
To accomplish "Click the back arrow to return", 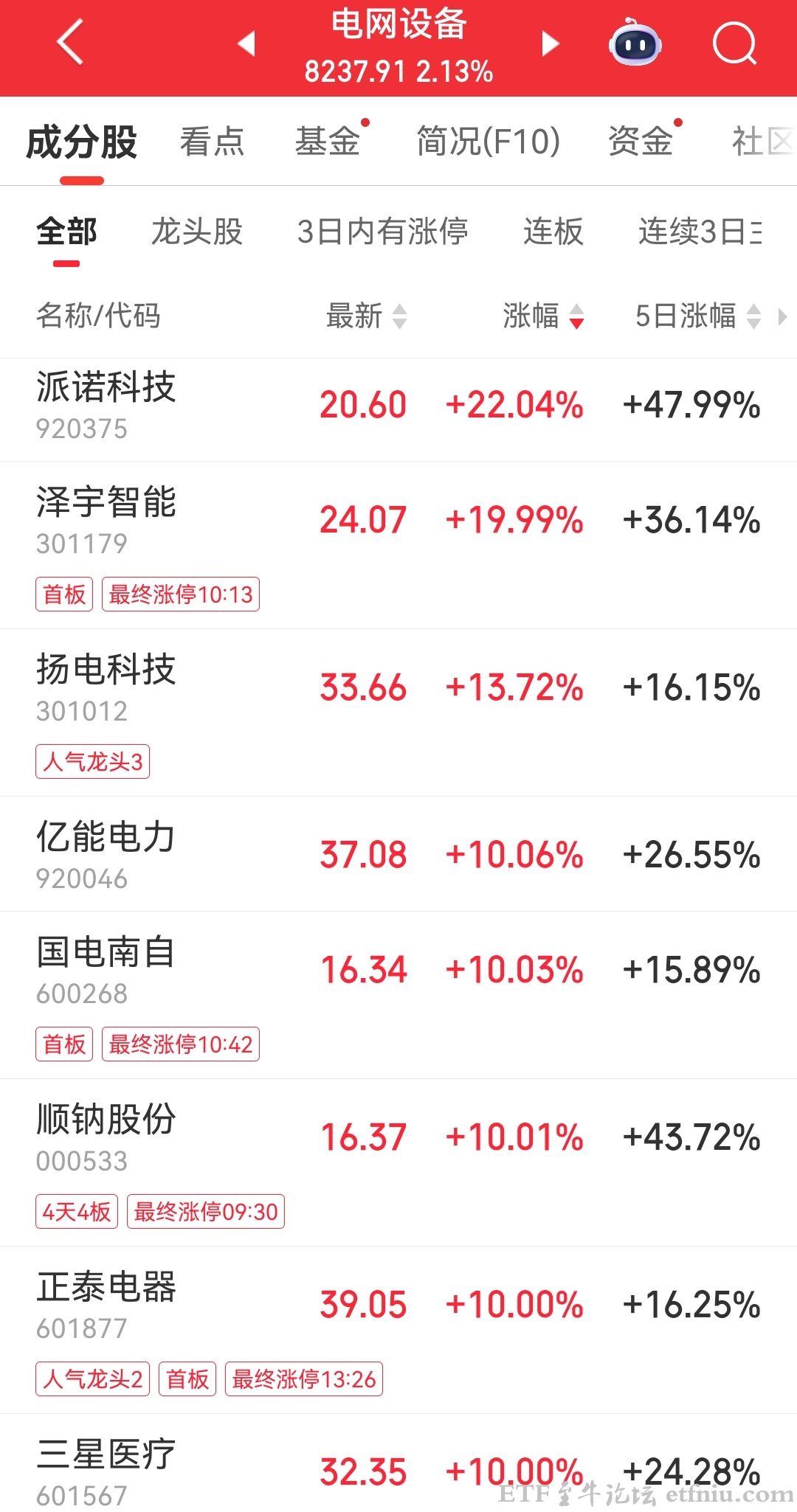I will pos(68,43).
